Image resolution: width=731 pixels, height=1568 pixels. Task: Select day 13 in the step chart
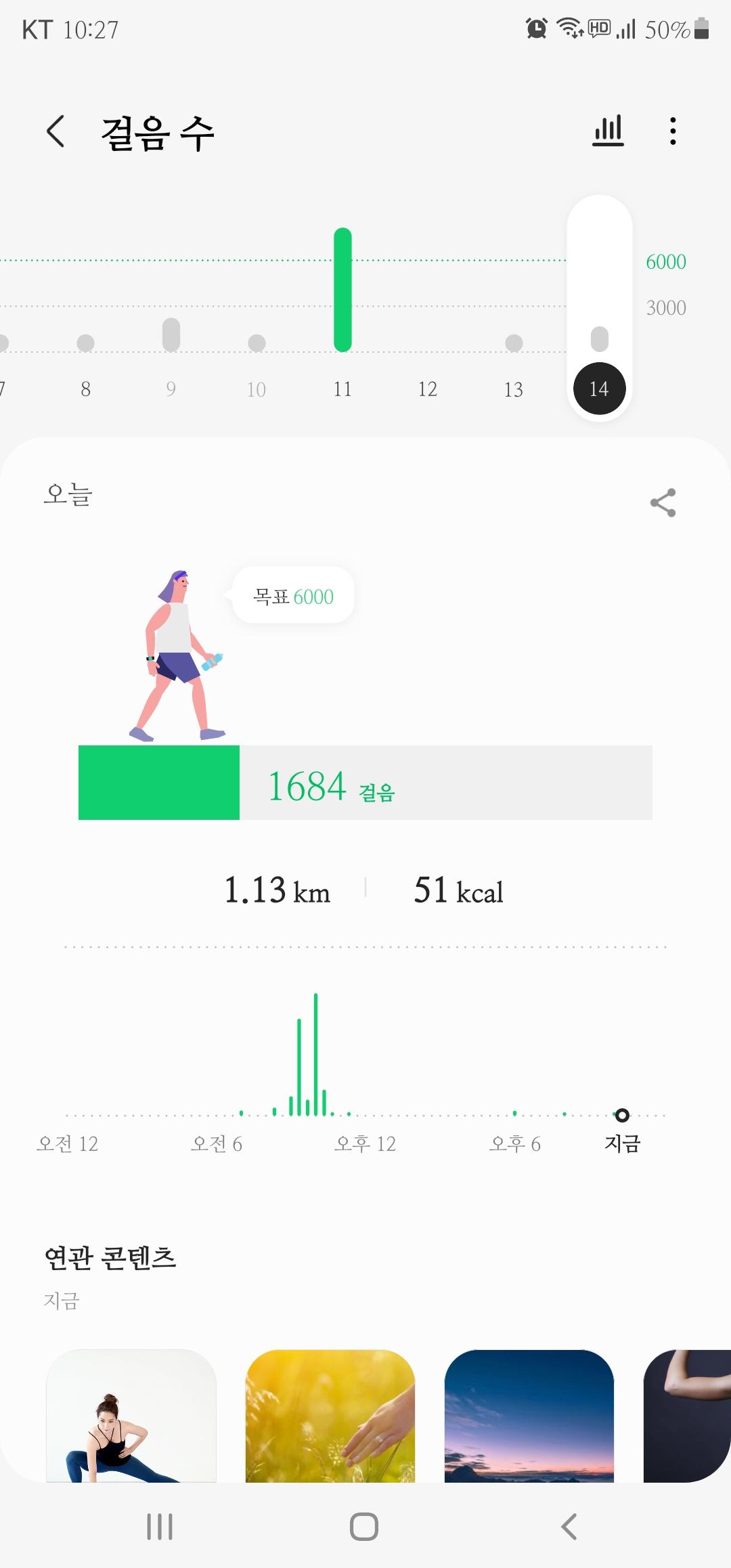click(x=514, y=389)
